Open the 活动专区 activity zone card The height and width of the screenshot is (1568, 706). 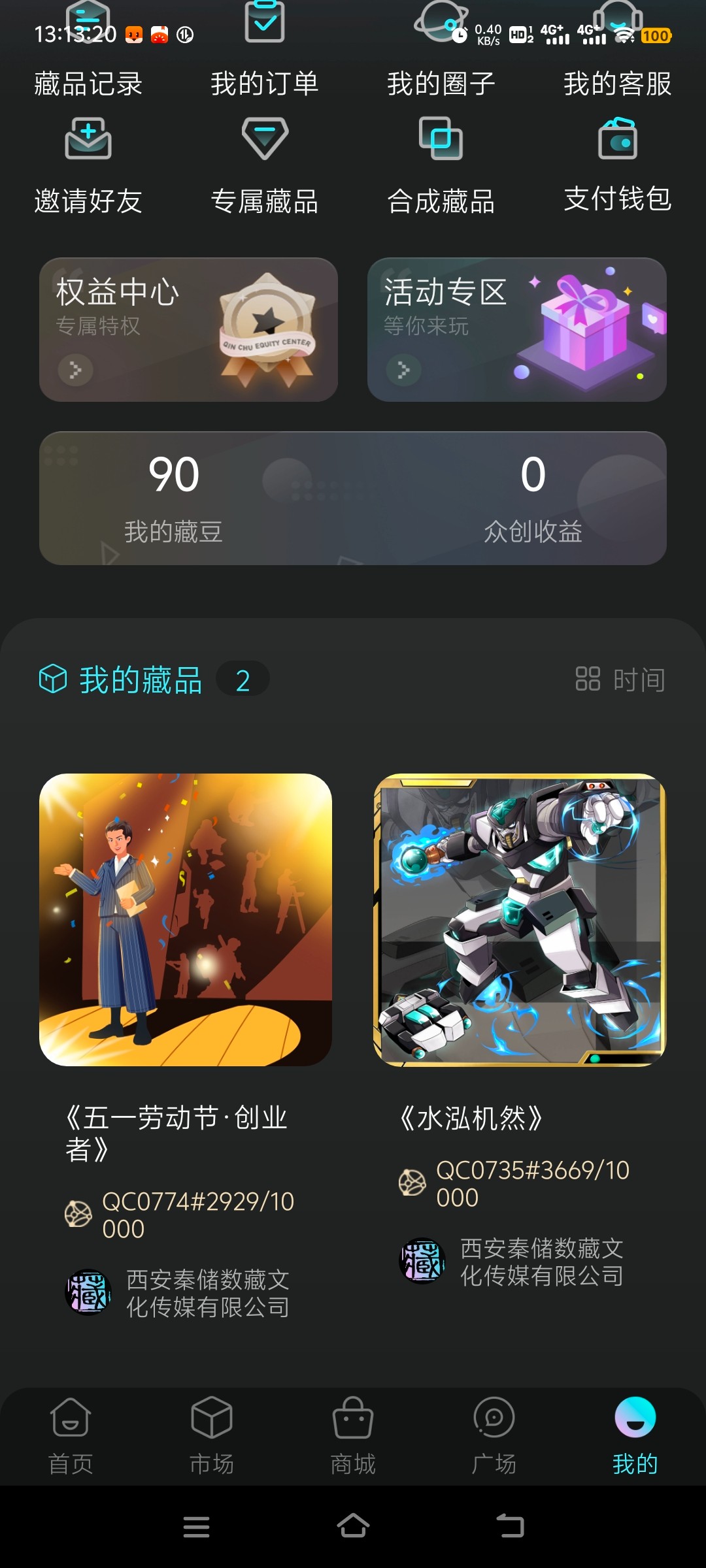coord(516,330)
